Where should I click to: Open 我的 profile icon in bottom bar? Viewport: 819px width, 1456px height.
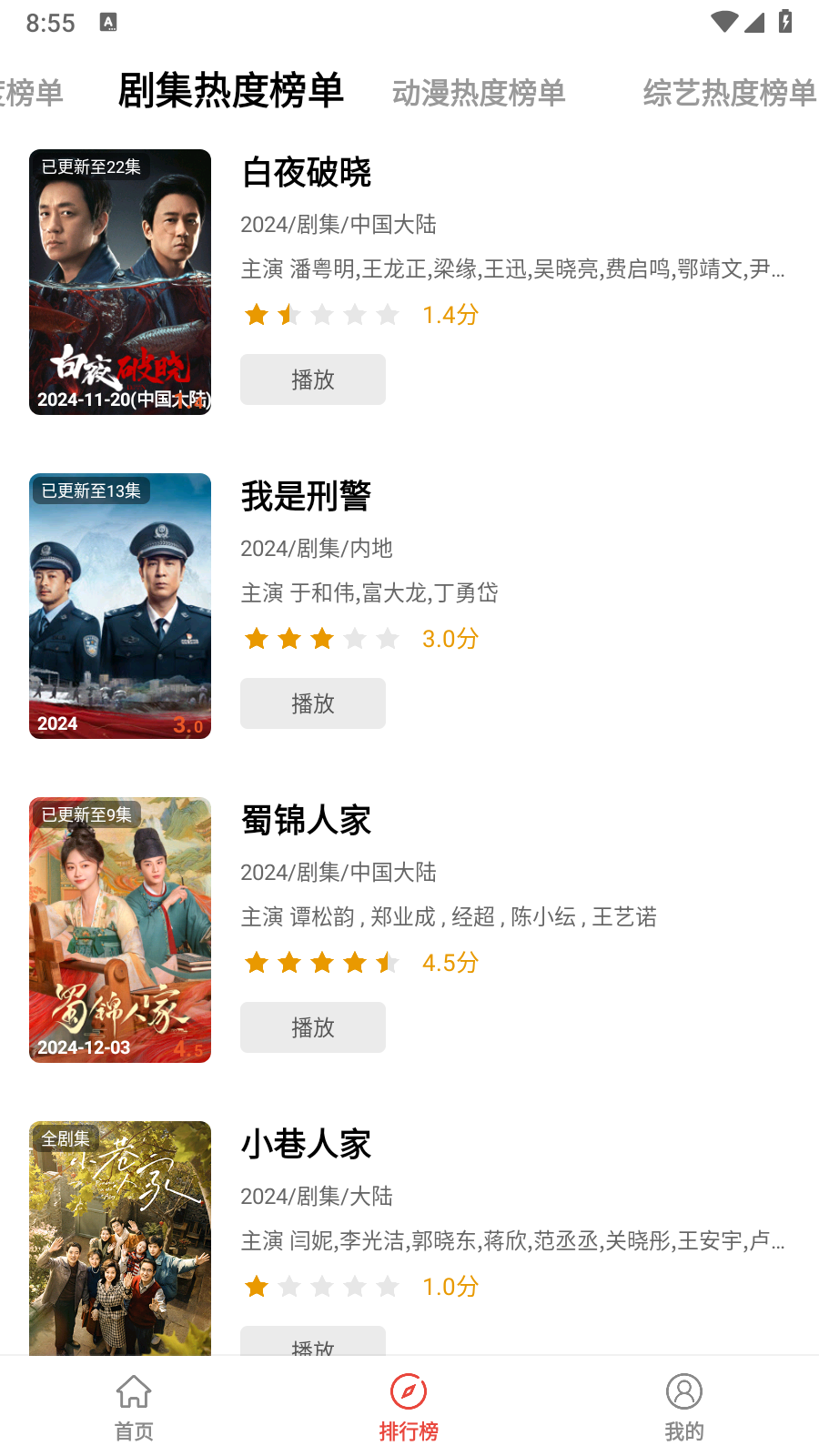tap(684, 1392)
